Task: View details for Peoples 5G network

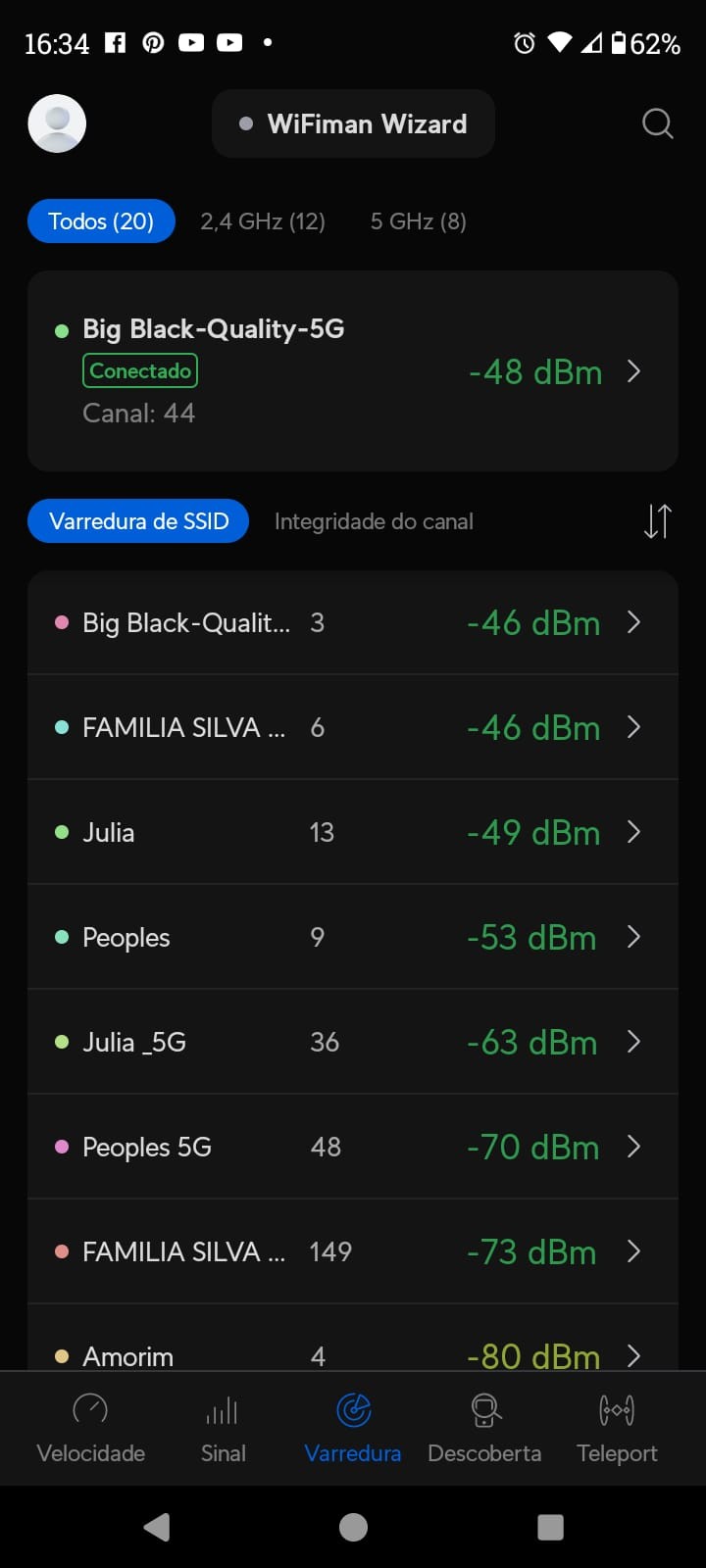Action: pos(353,1147)
